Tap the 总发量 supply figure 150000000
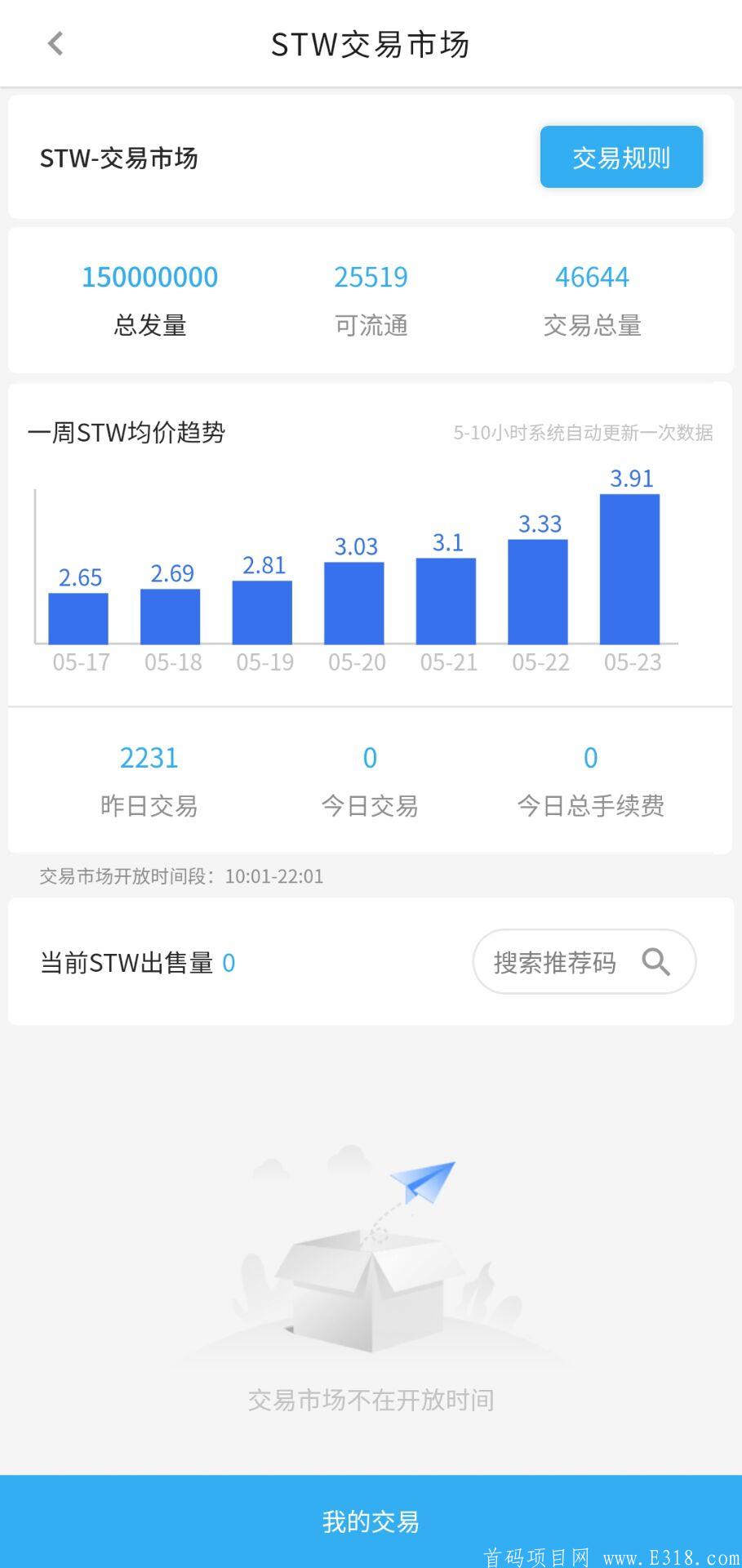 149,278
